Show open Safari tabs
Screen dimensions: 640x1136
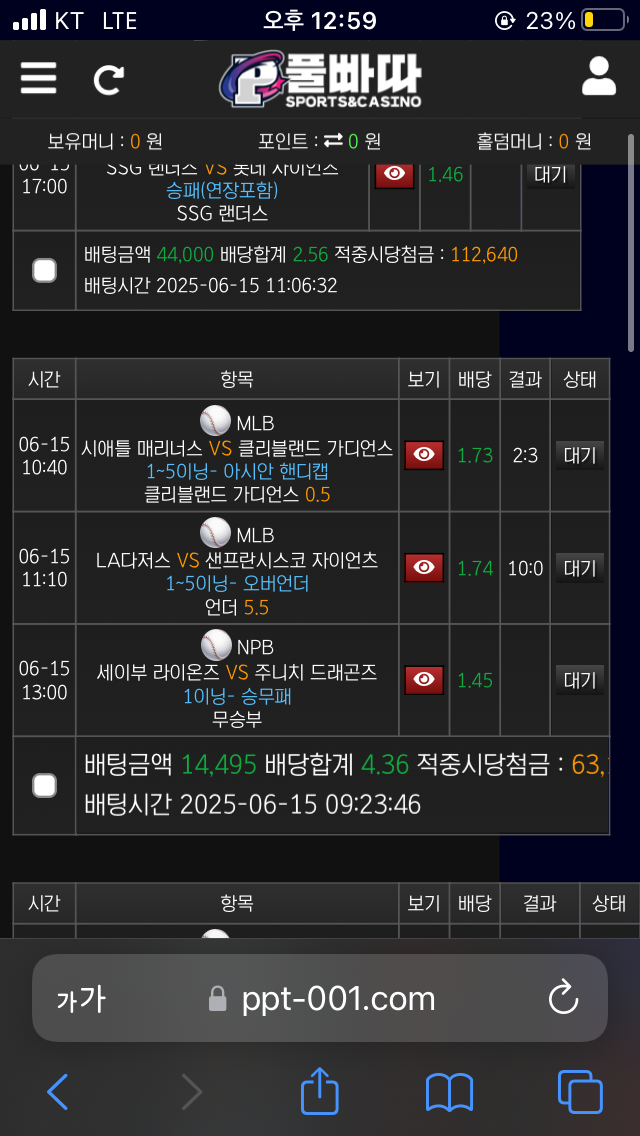point(580,1091)
